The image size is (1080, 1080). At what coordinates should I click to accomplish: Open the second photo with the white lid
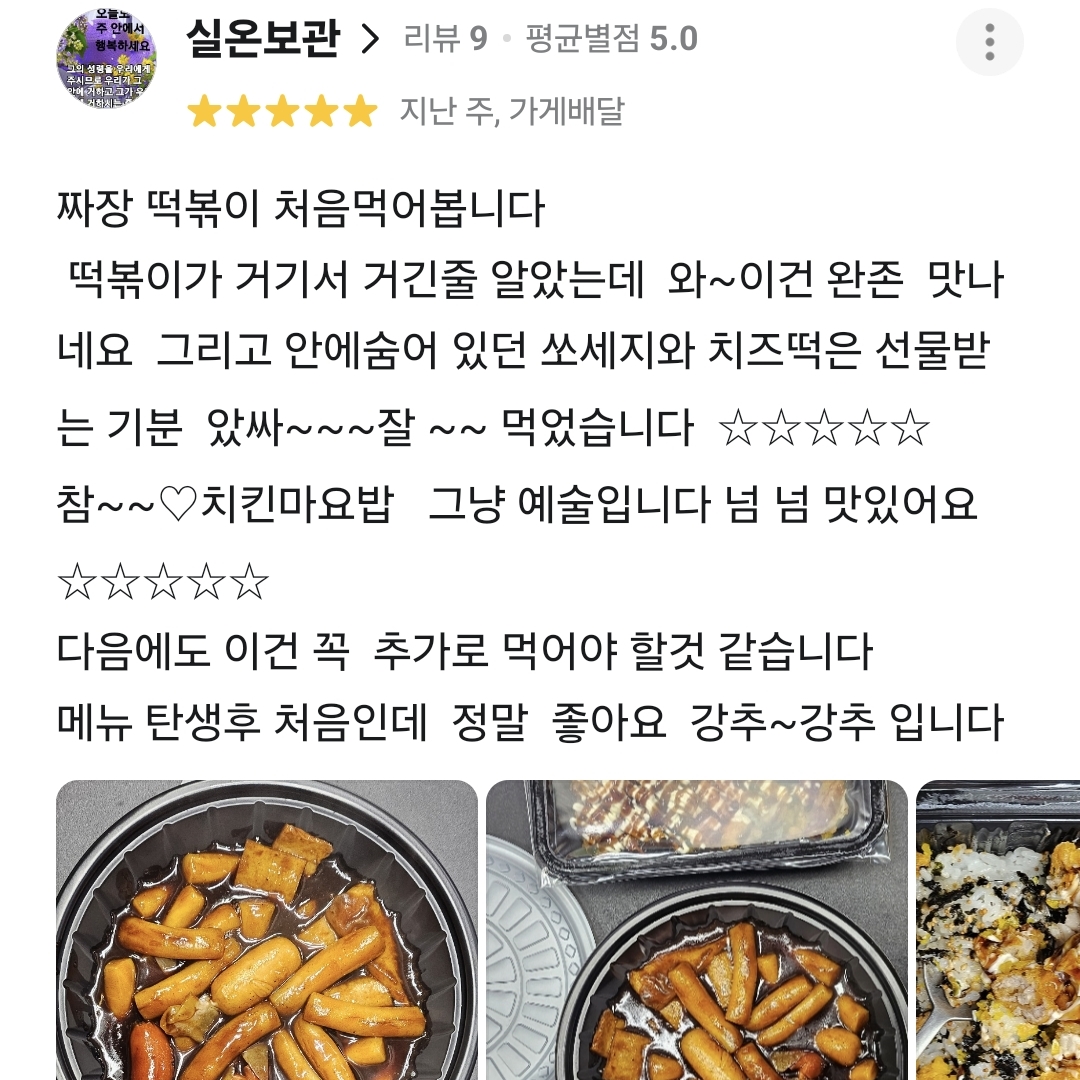pos(696,930)
